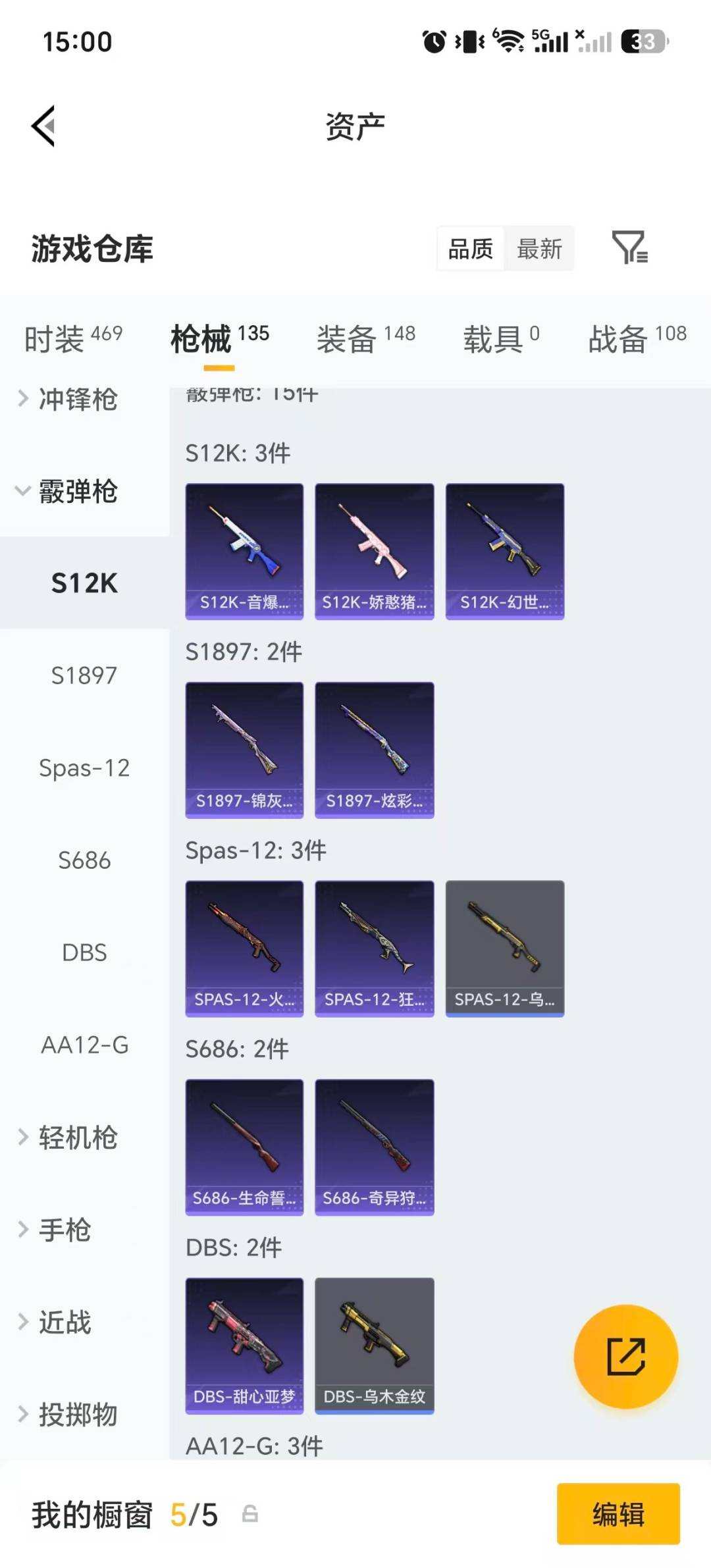
Task: Open the S686-生命誓 skin item
Action: tap(244, 1147)
